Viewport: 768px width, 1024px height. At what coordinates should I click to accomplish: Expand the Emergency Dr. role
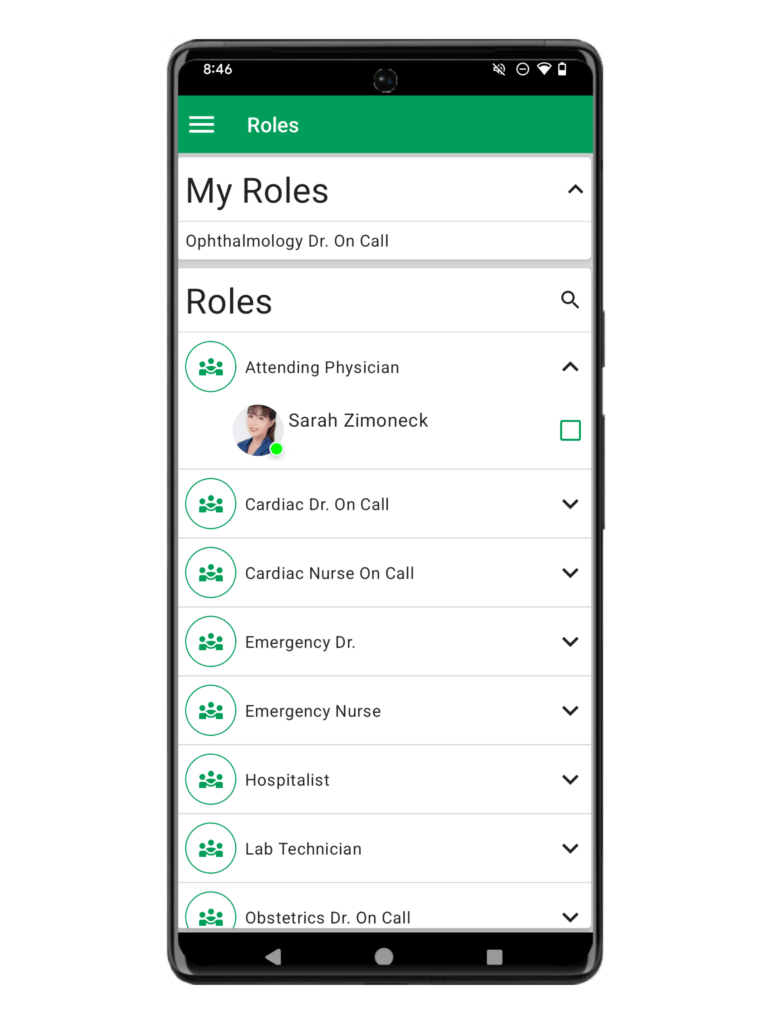coord(570,642)
